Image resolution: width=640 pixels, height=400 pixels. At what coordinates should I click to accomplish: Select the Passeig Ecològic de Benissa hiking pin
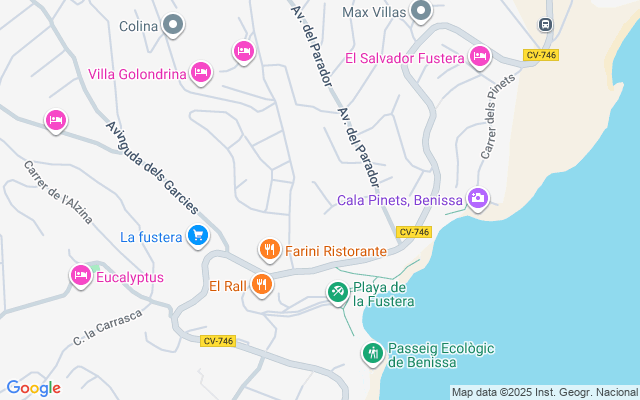point(373,353)
